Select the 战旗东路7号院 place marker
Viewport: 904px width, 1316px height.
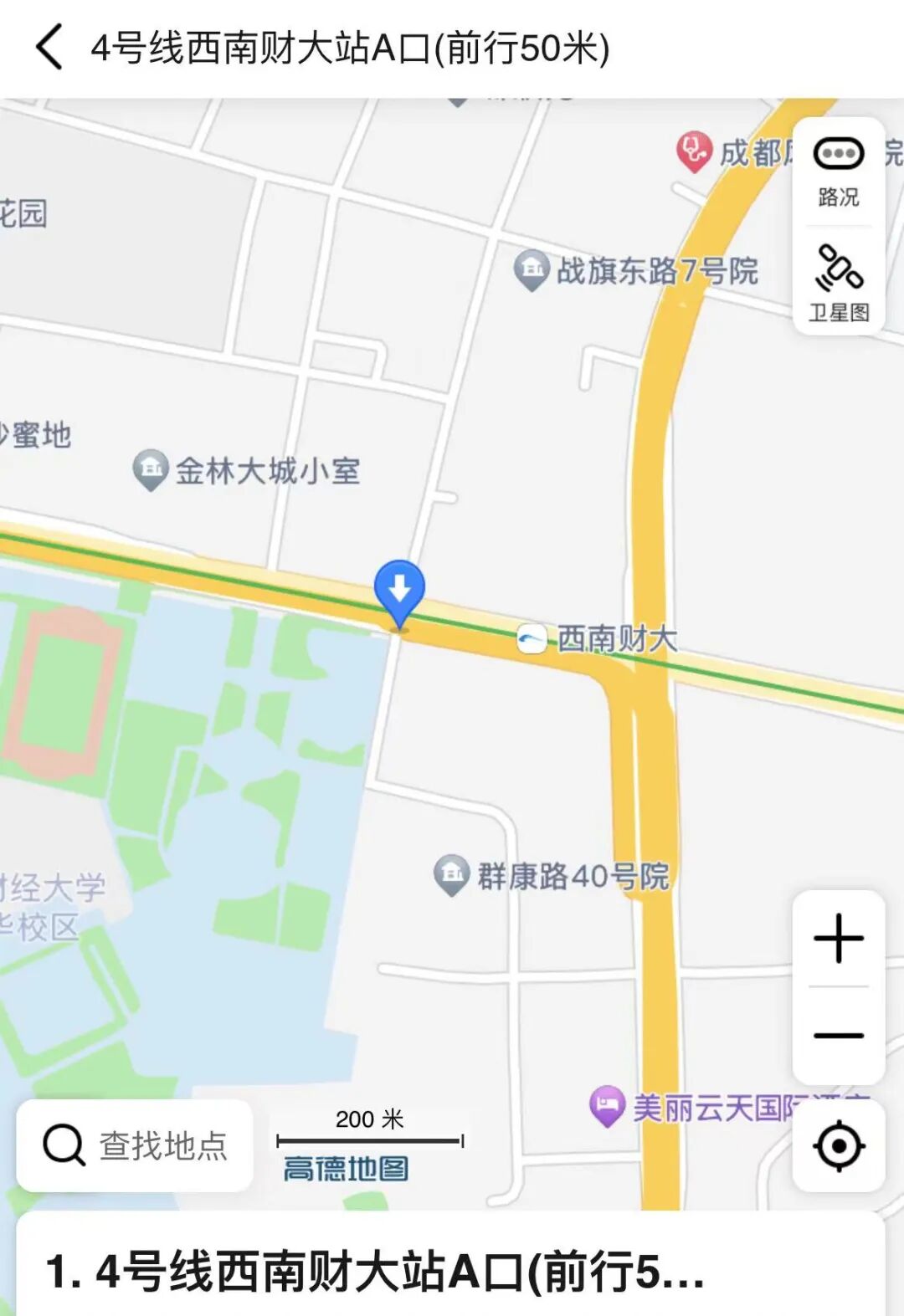[532, 269]
